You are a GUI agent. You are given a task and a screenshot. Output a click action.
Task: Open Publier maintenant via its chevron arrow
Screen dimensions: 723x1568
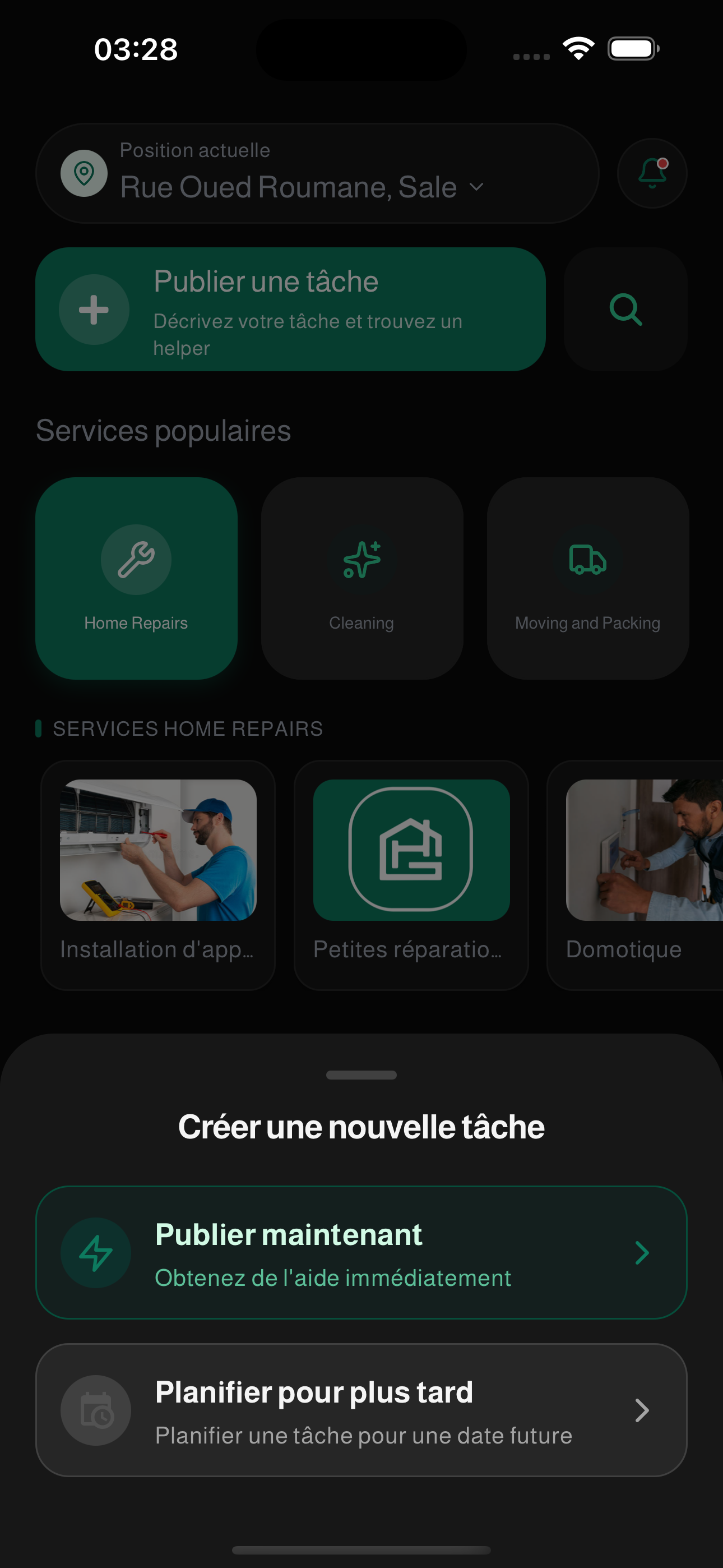(x=643, y=1253)
